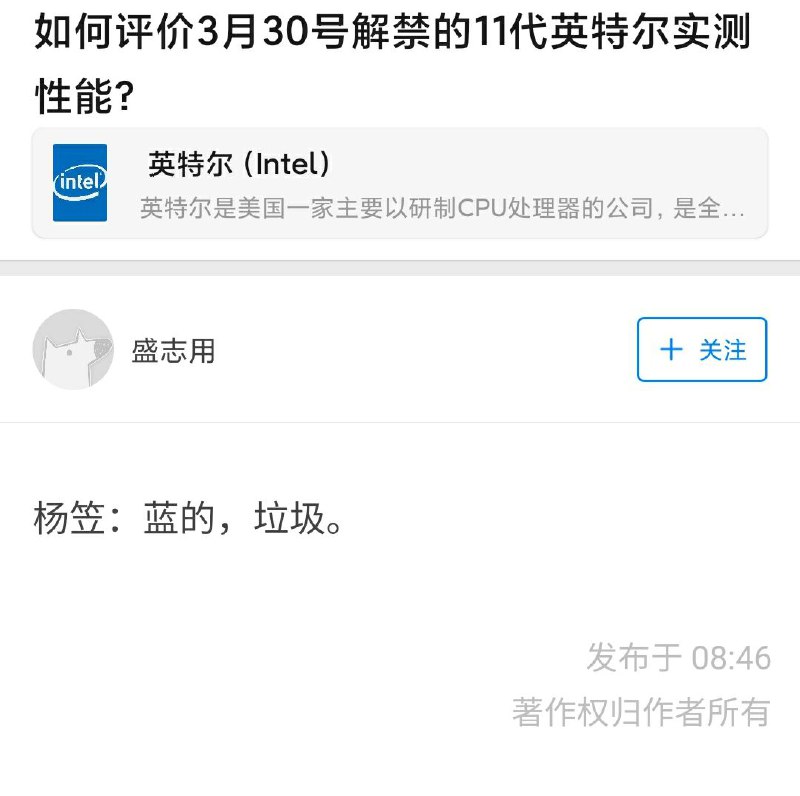This screenshot has height=796, width=800.
Task: Open the 英特尔 (Intel) topic card
Action: click(x=400, y=183)
